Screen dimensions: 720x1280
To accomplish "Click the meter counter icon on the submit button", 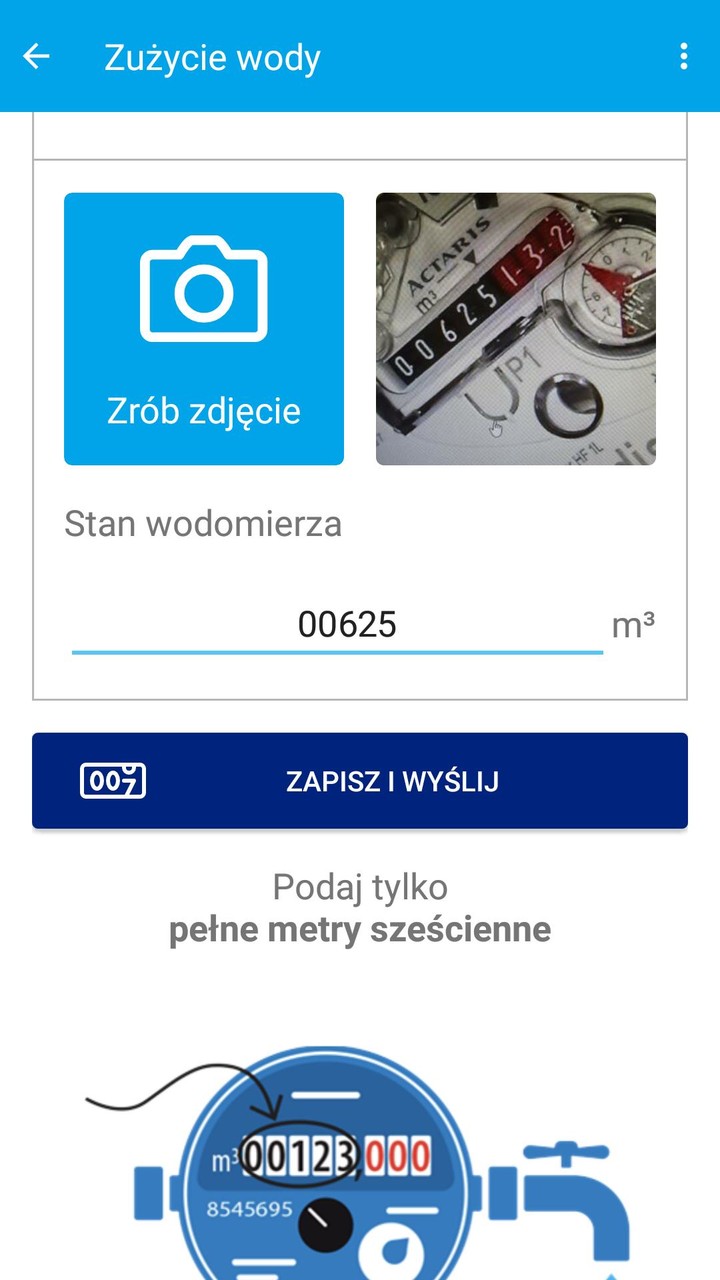I will click(113, 779).
